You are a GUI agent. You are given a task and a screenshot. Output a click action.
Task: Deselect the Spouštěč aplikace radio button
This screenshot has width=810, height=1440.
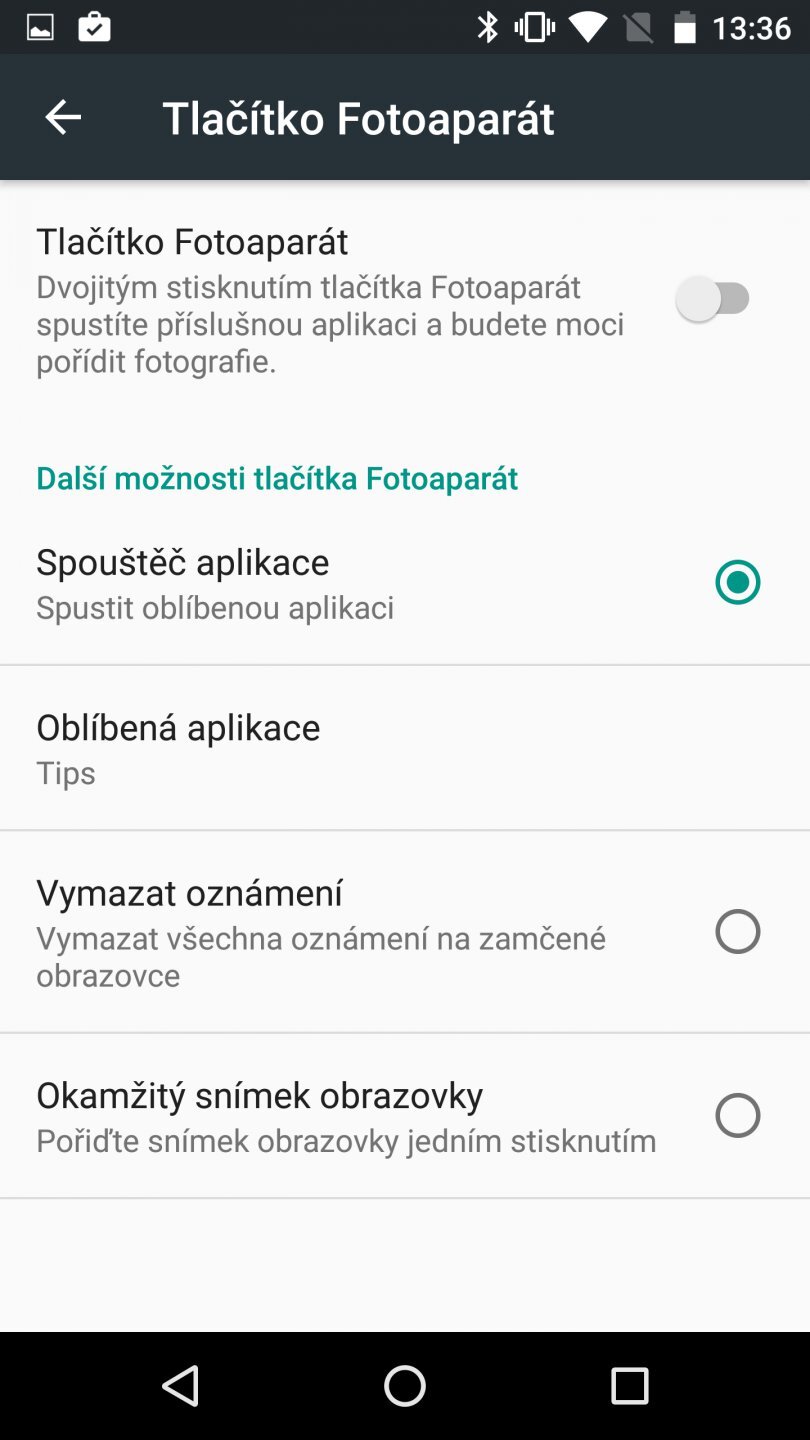pyautogui.click(x=737, y=581)
